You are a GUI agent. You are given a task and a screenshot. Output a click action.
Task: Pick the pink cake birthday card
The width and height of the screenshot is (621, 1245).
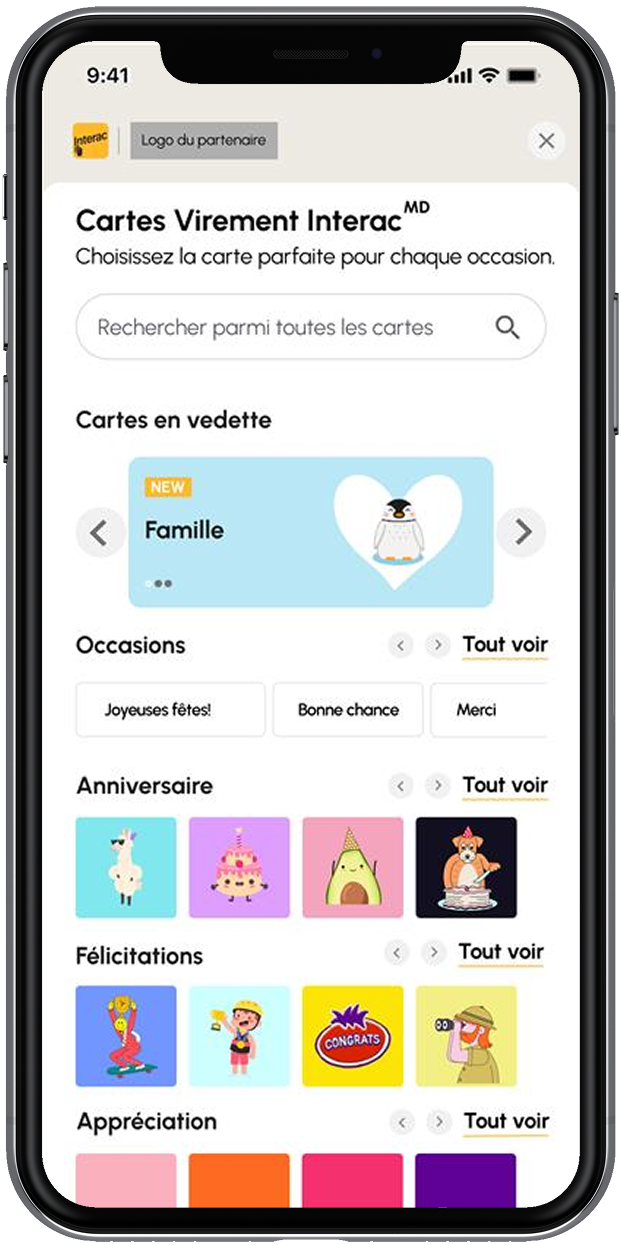click(x=239, y=867)
